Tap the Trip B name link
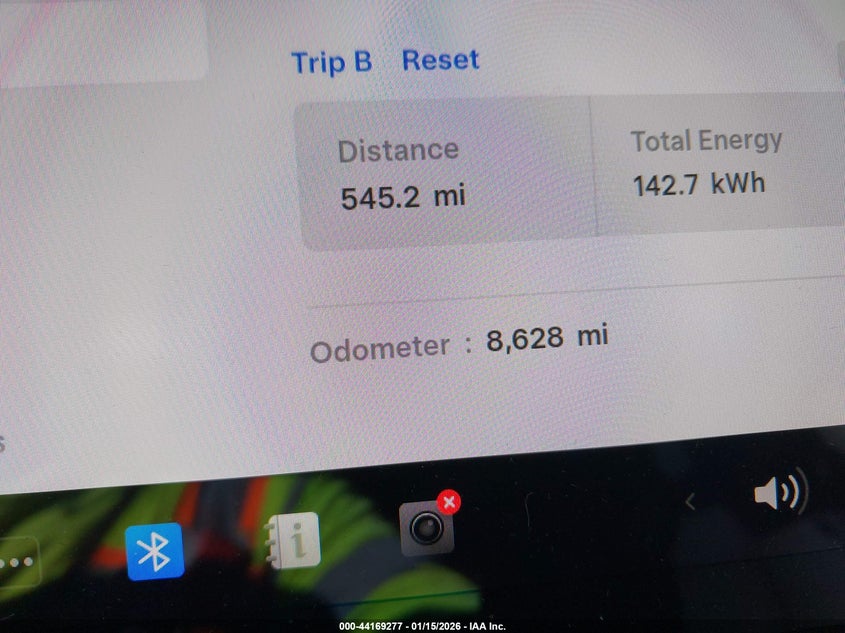Image resolution: width=845 pixels, height=633 pixels. click(x=331, y=62)
